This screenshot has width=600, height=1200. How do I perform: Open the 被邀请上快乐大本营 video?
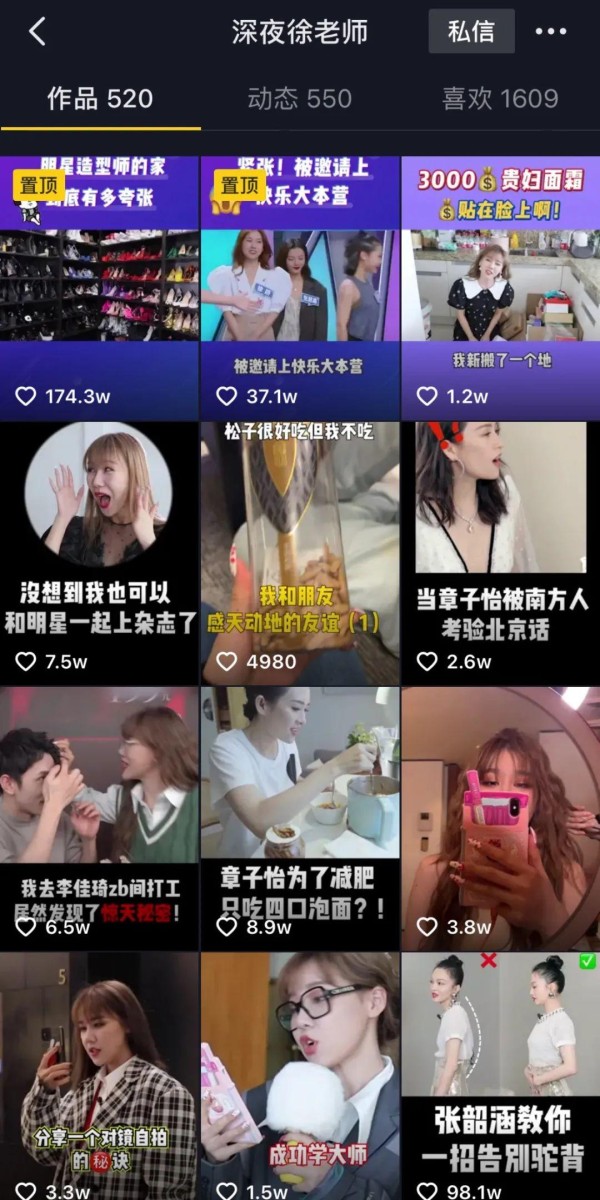pos(300,288)
